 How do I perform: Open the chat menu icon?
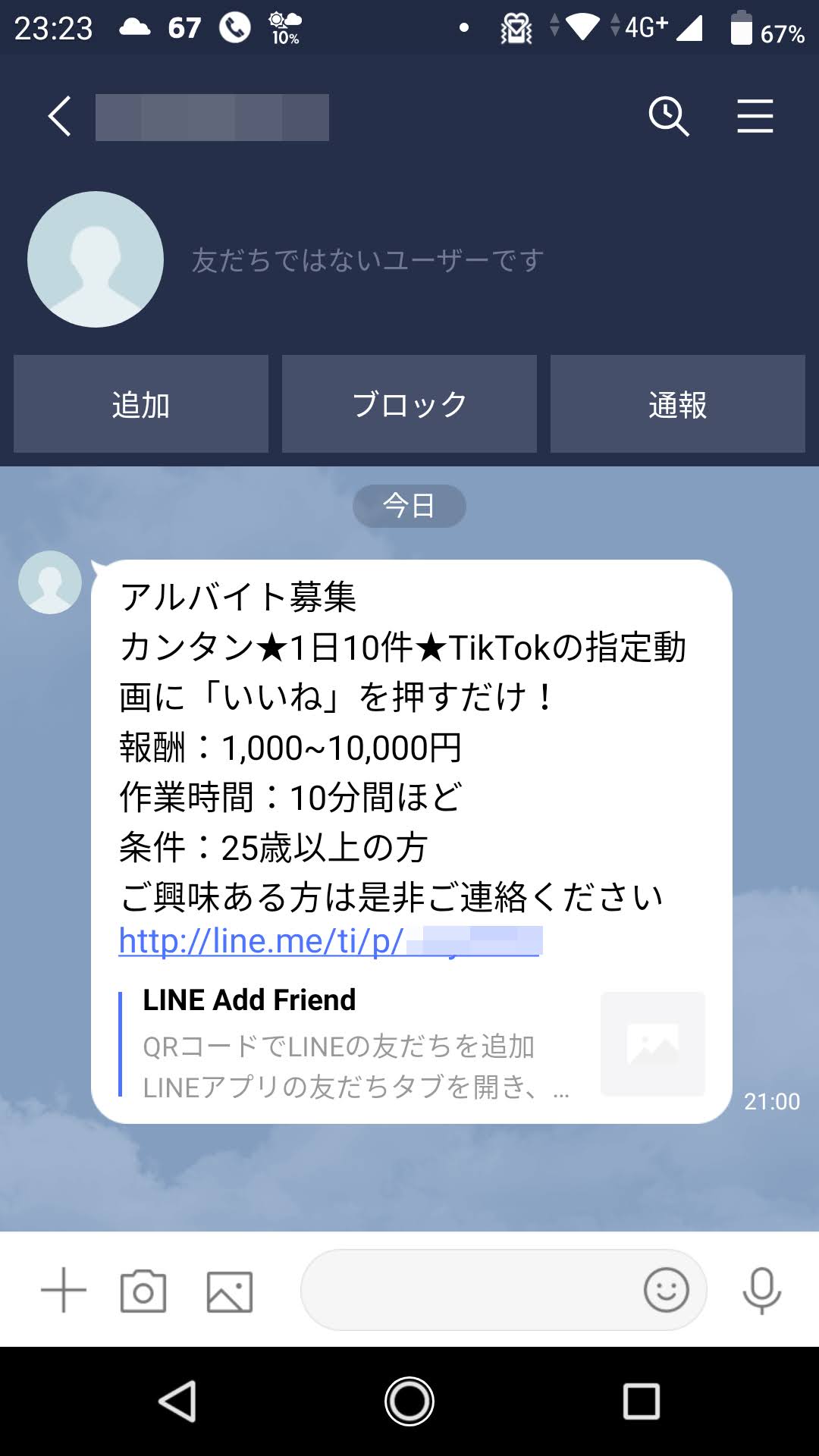coord(755,117)
